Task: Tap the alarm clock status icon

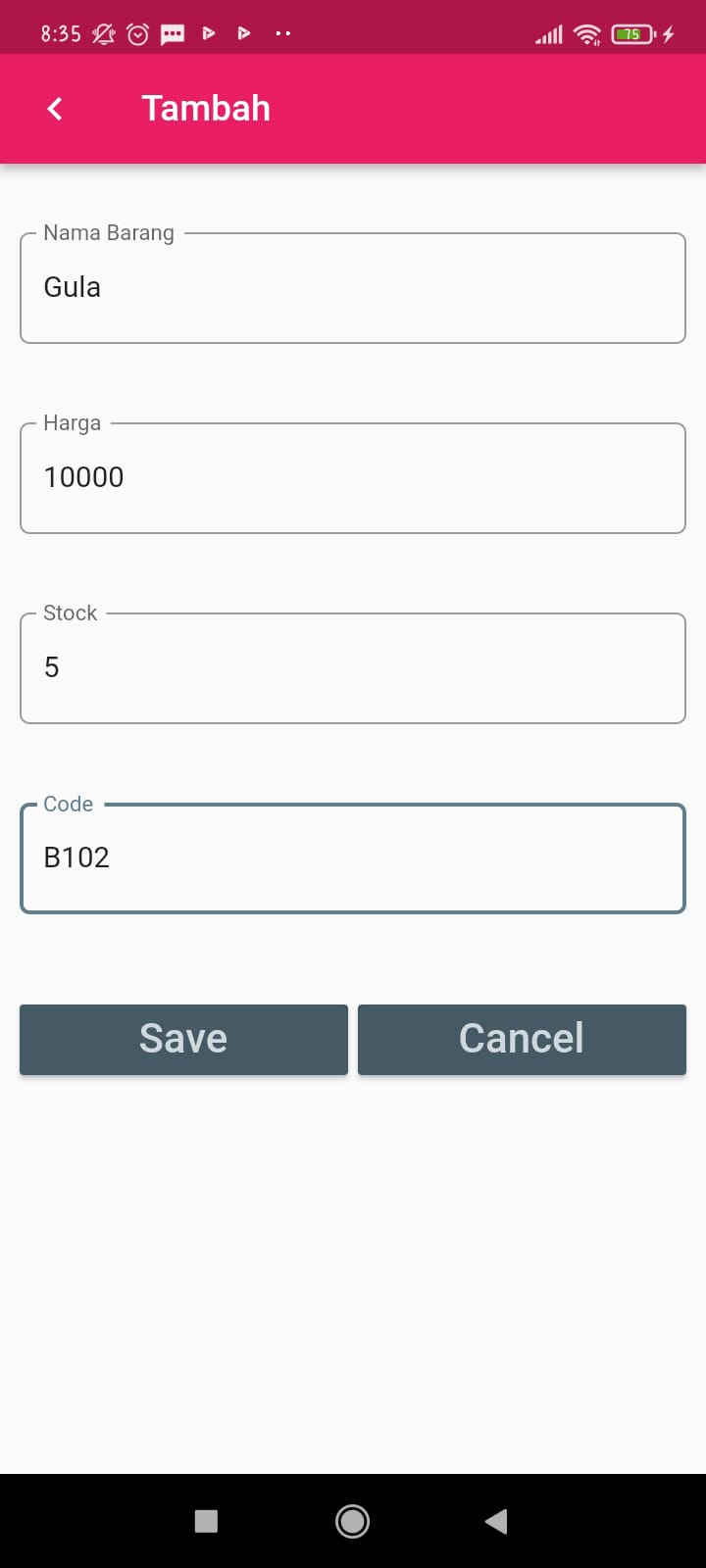Action: click(x=137, y=32)
